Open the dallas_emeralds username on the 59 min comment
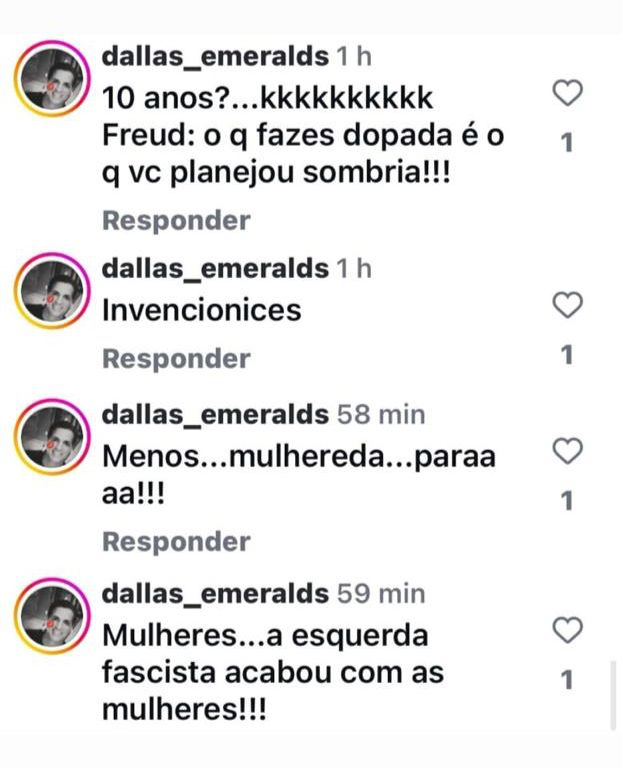623x768 pixels. click(x=215, y=594)
